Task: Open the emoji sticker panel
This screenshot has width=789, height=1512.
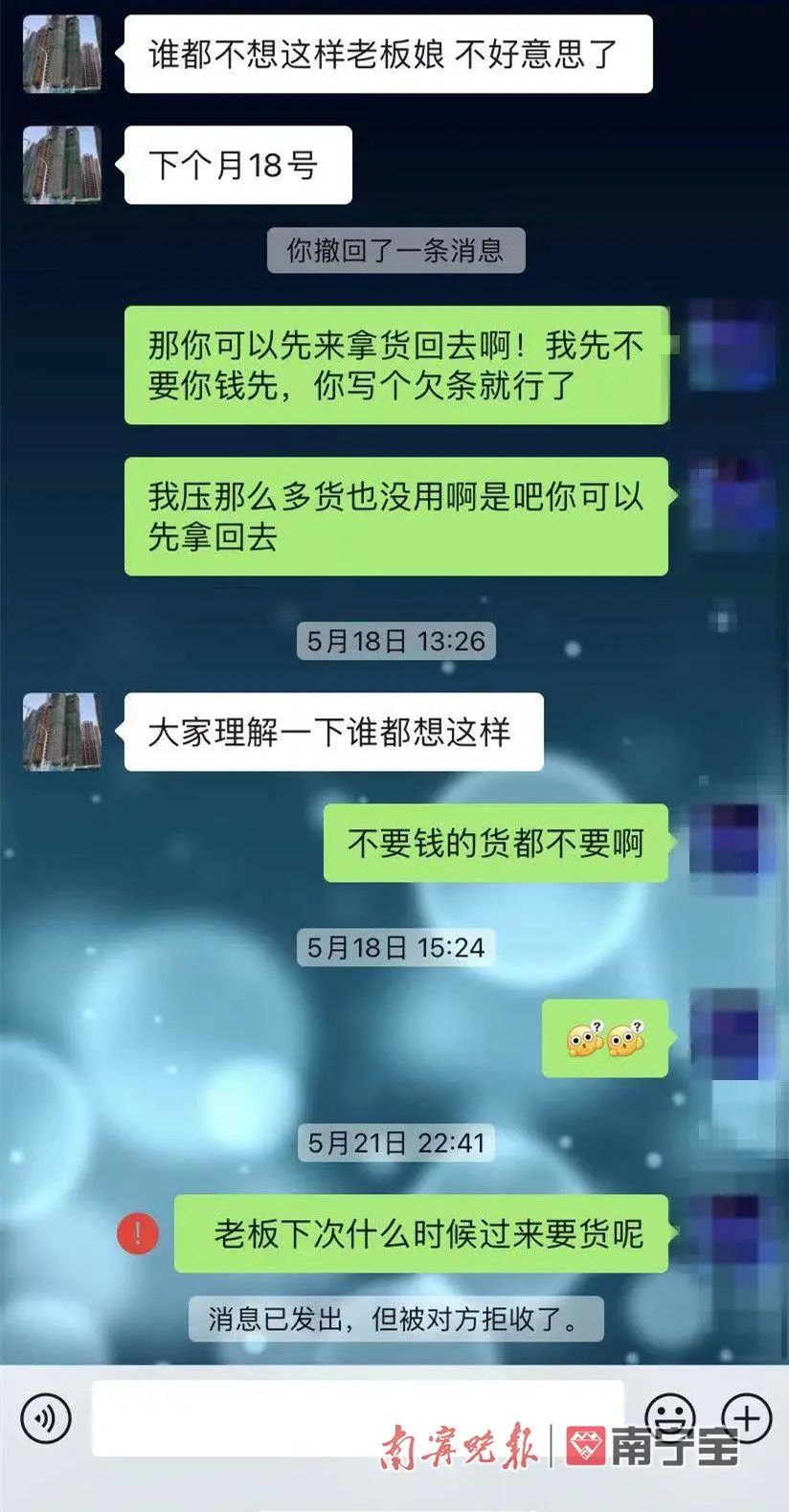Action: [x=670, y=1415]
